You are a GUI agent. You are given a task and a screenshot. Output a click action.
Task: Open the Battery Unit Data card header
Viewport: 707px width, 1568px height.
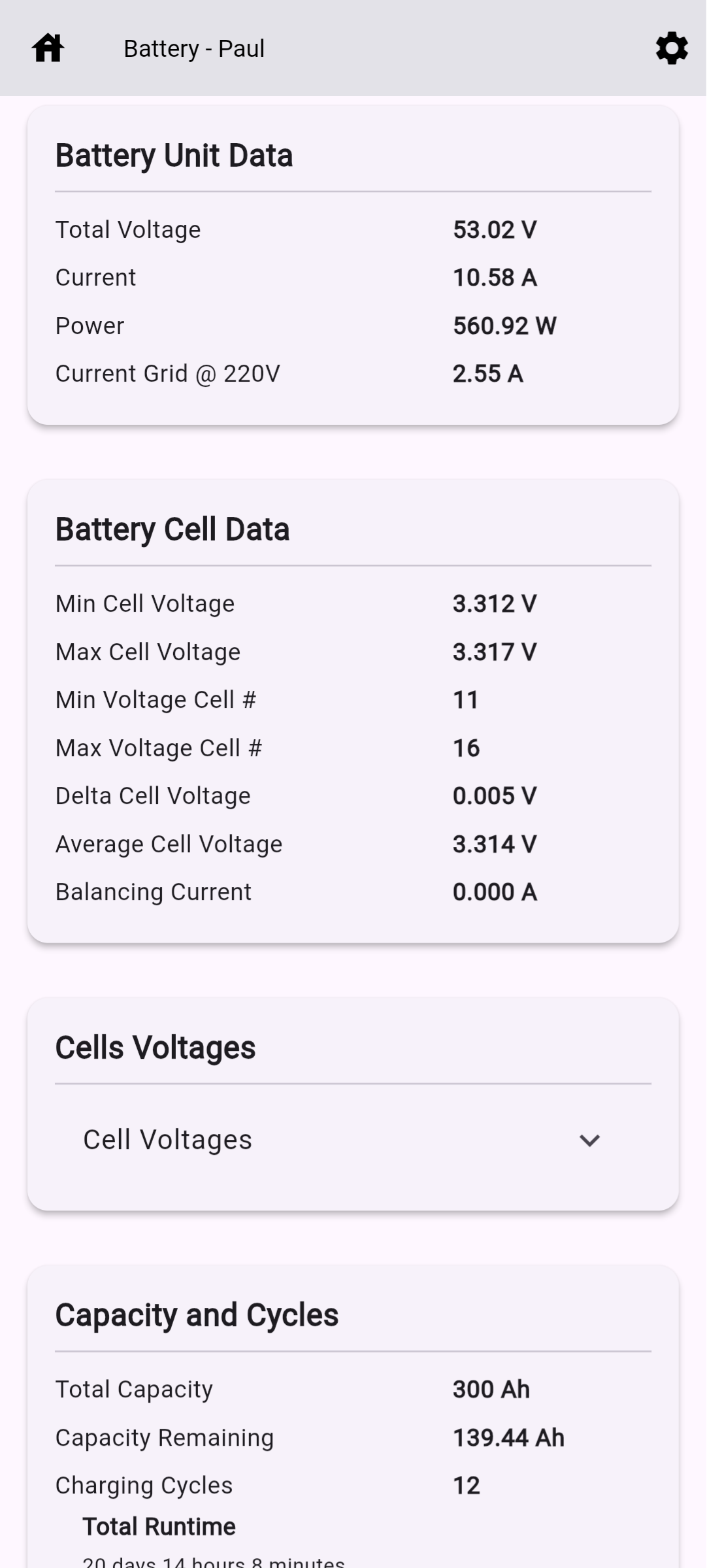click(174, 155)
